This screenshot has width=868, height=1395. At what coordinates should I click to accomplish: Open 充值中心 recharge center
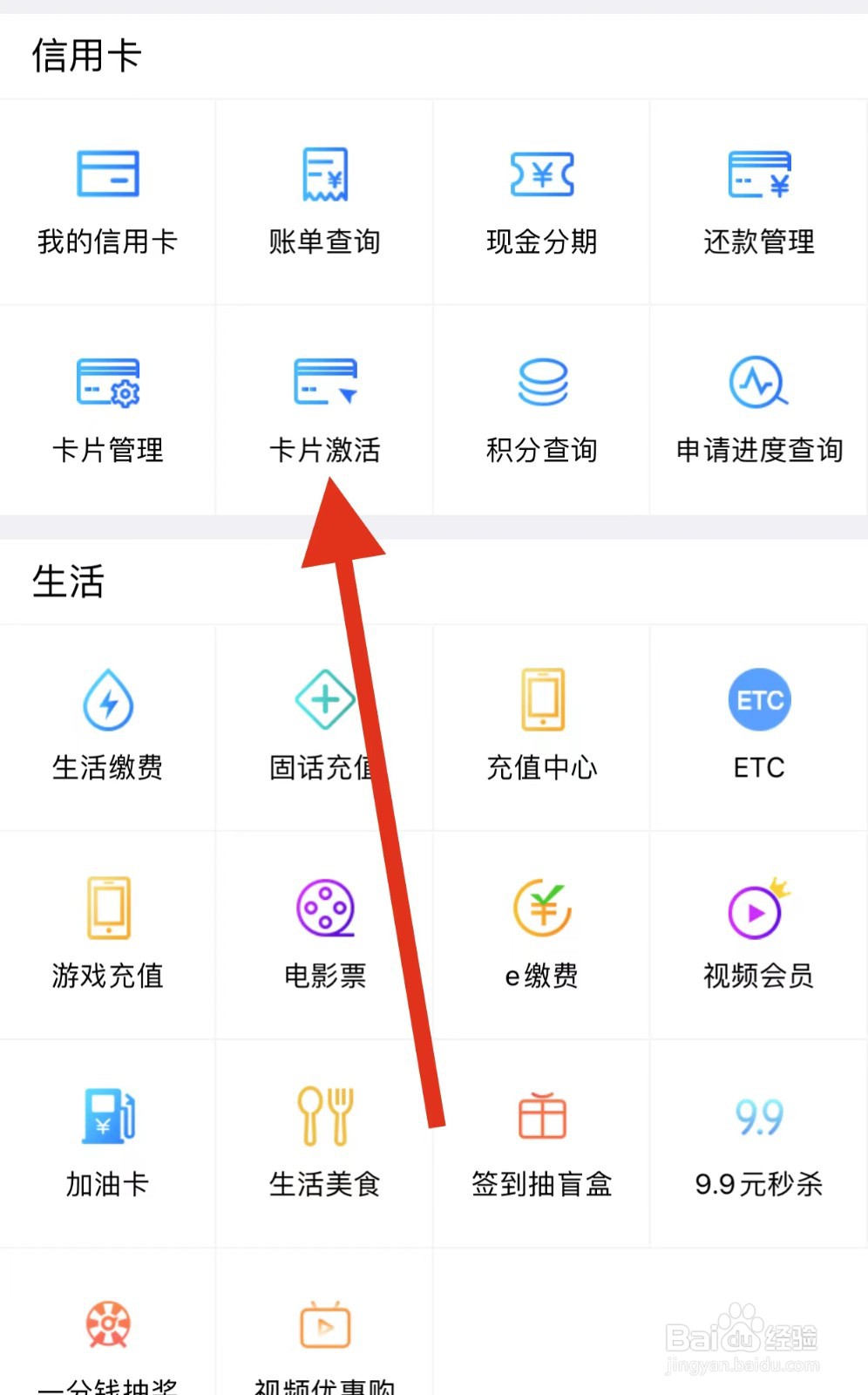pos(541,728)
